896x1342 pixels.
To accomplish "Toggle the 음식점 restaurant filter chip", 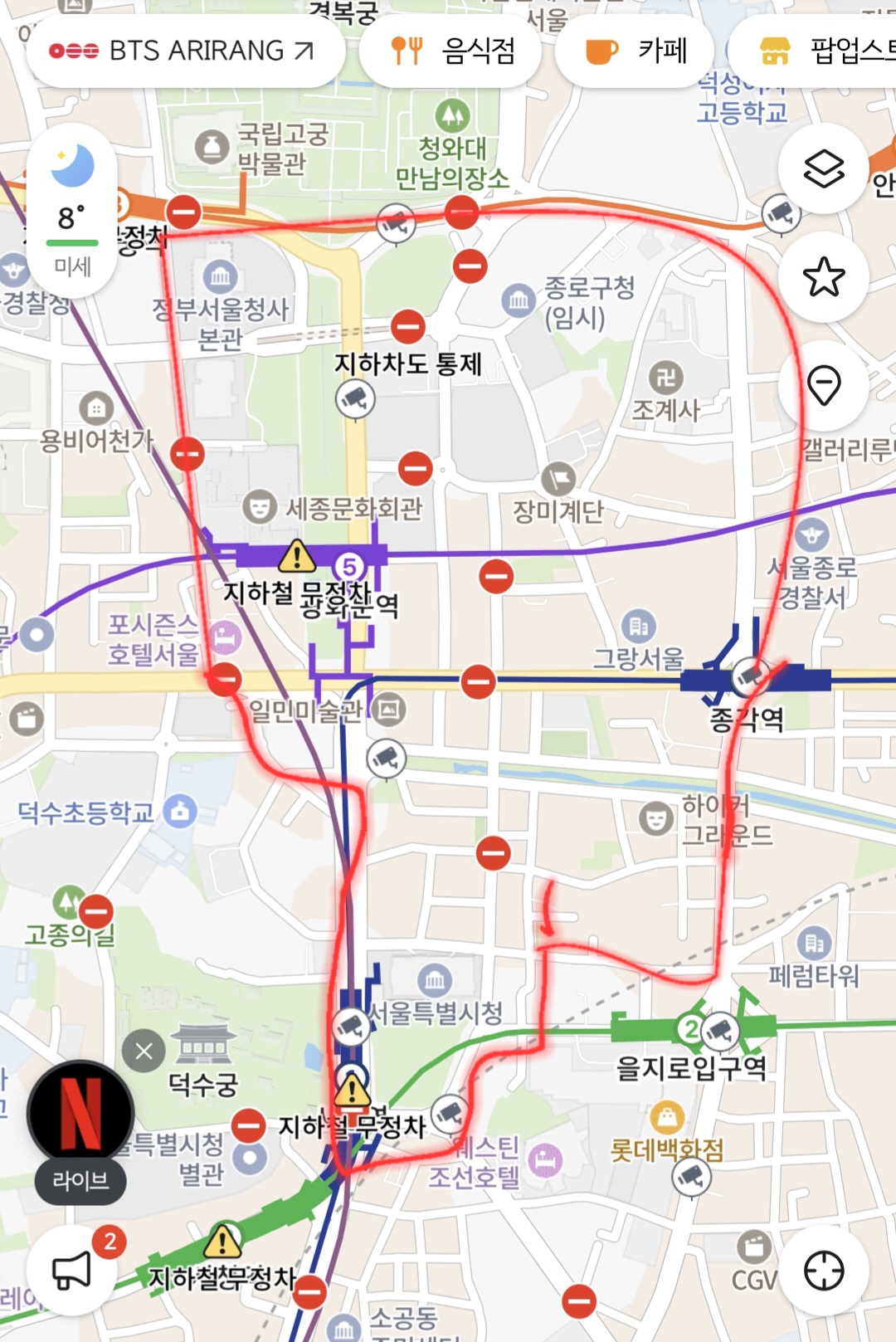I will 450,51.
